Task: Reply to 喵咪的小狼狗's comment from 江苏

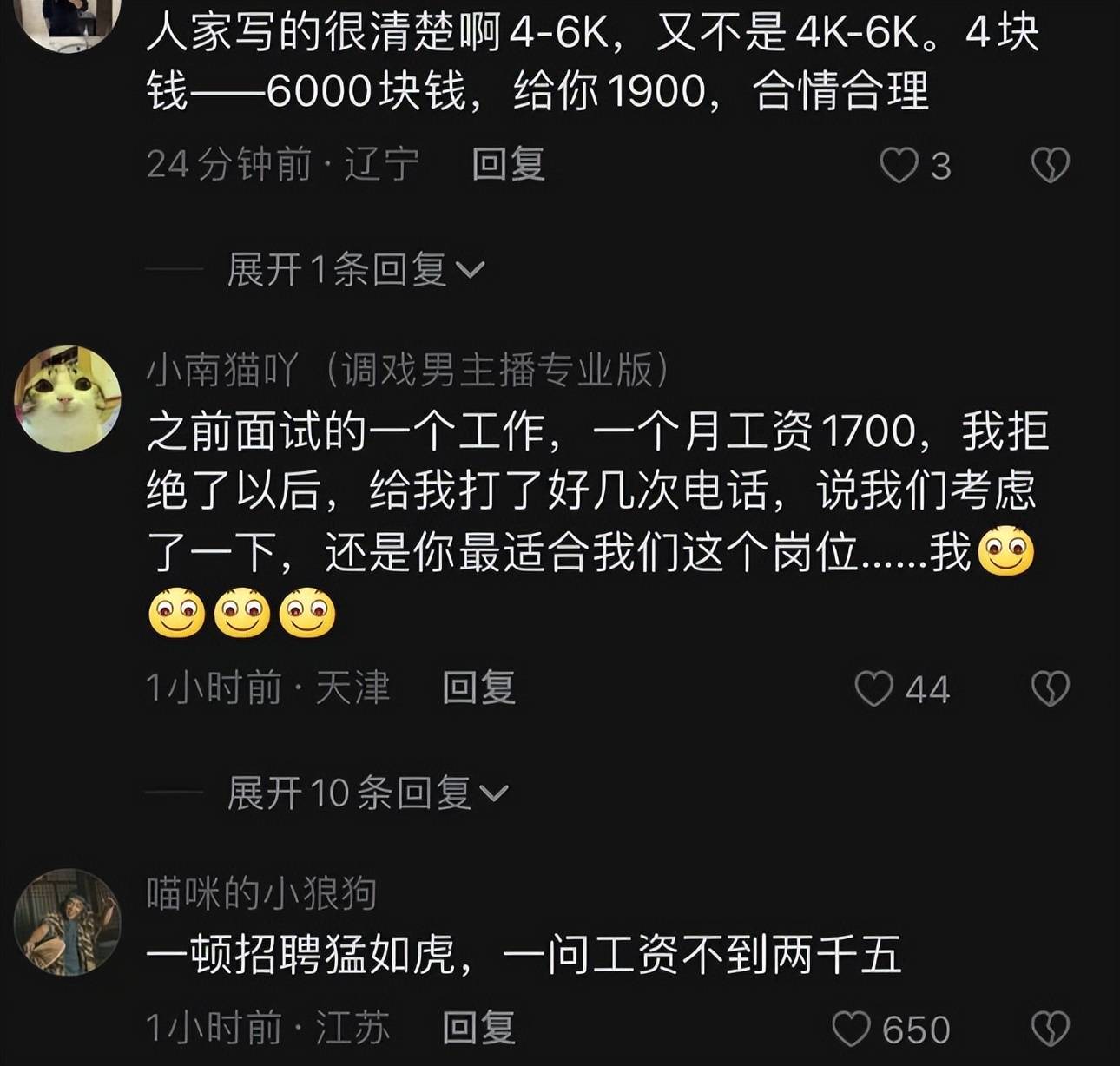Action: [478, 1028]
